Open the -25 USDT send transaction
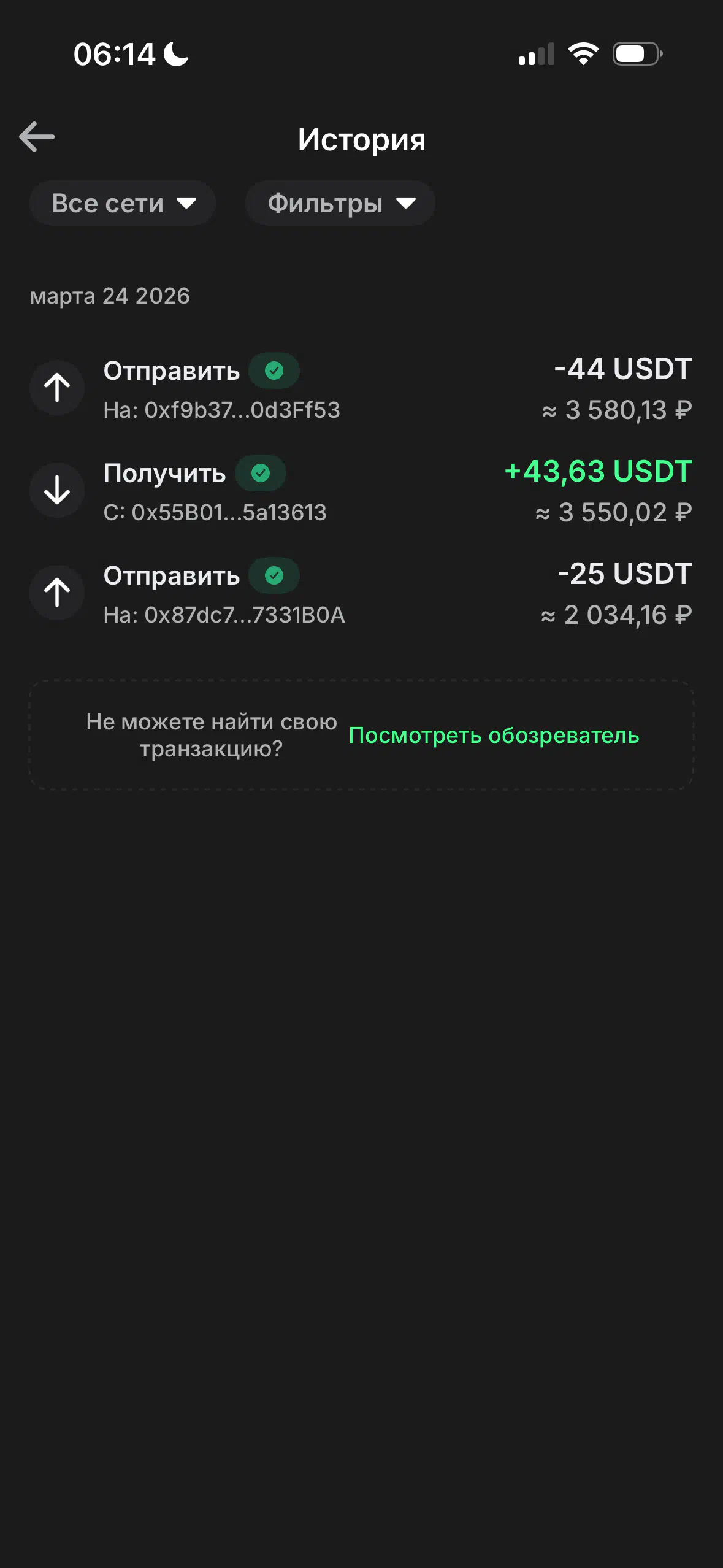The image size is (723, 1568). (361, 594)
